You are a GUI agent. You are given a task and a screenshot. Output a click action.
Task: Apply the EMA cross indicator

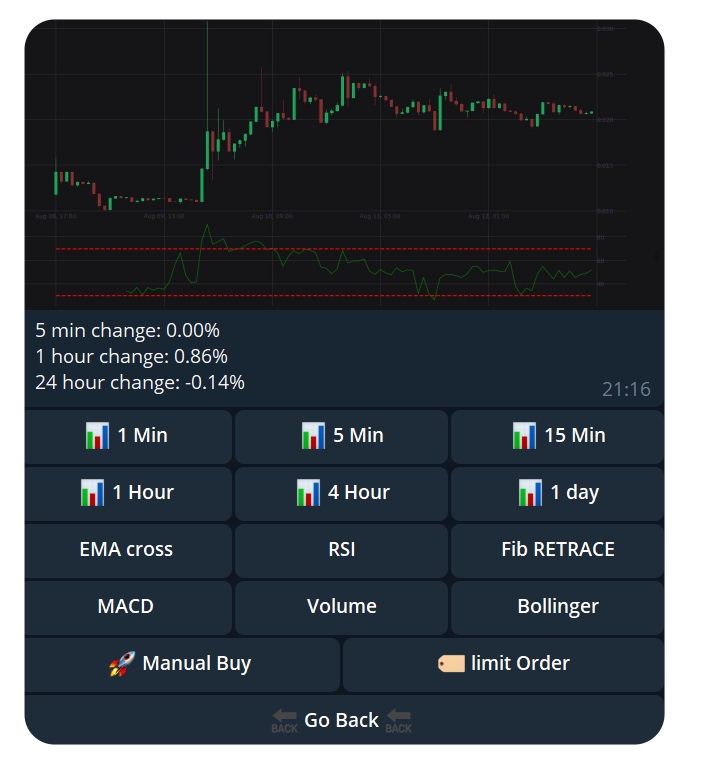click(128, 550)
